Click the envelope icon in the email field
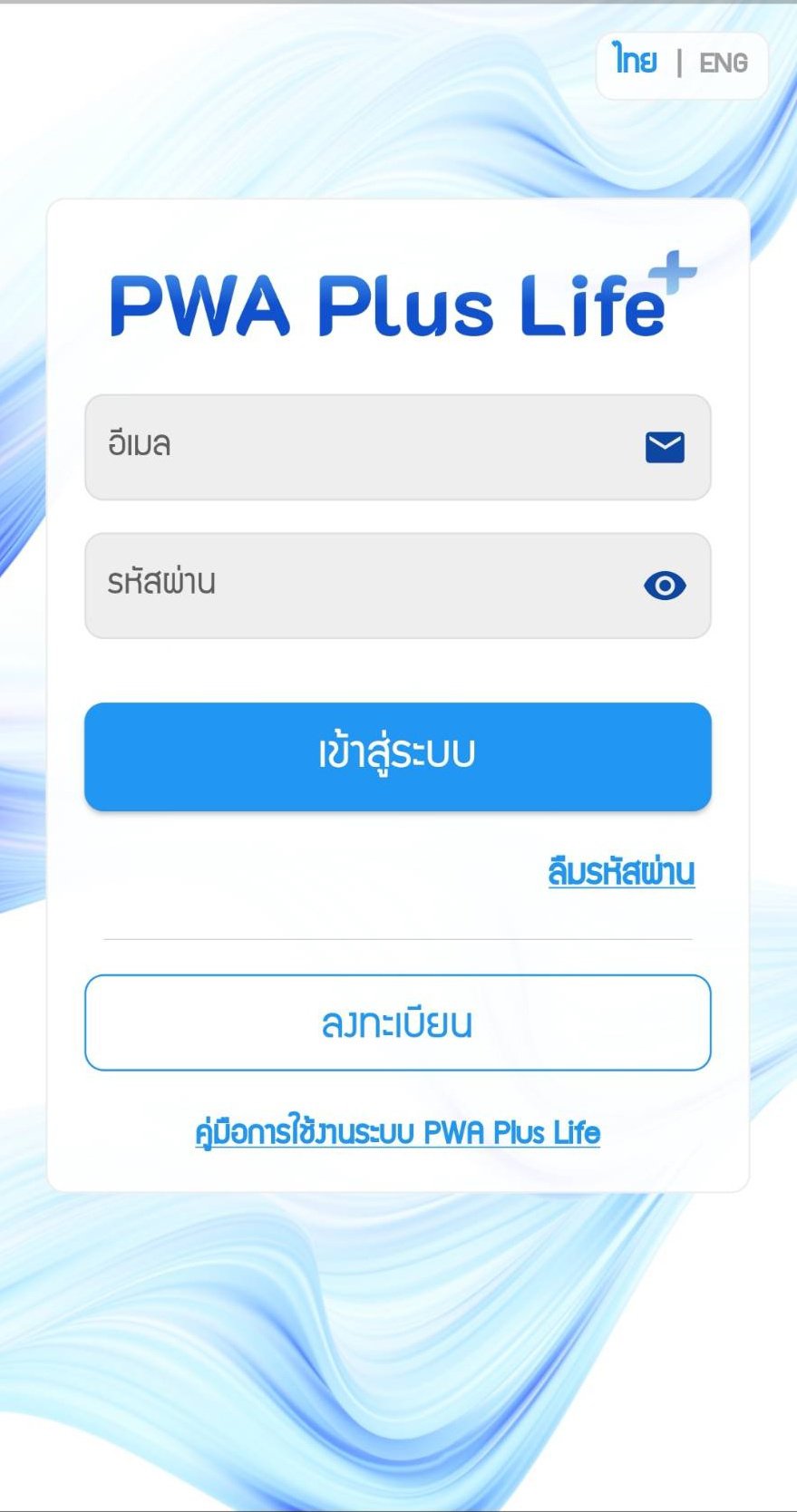Image resolution: width=797 pixels, height=1512 pixels. (663, 446)
